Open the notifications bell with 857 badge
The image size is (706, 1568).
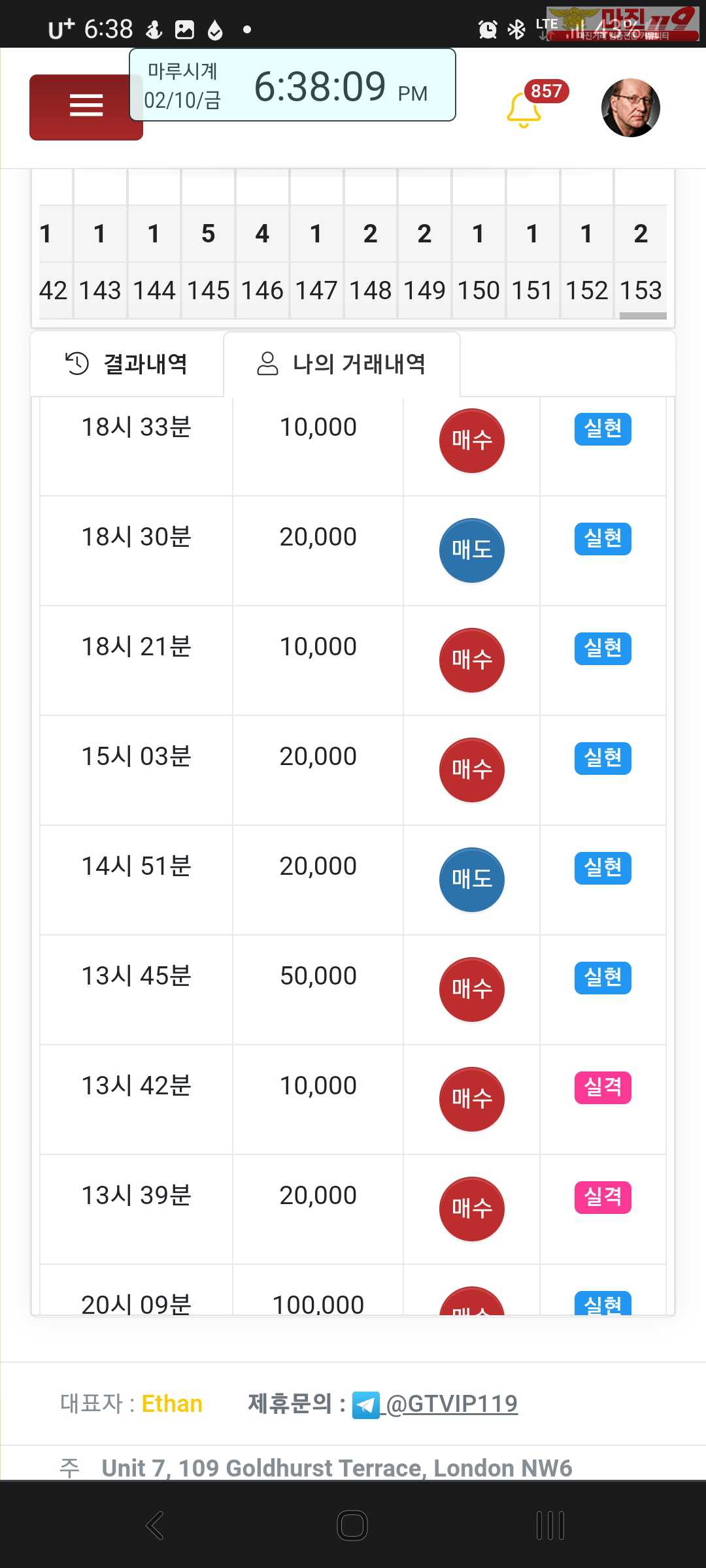524,110
